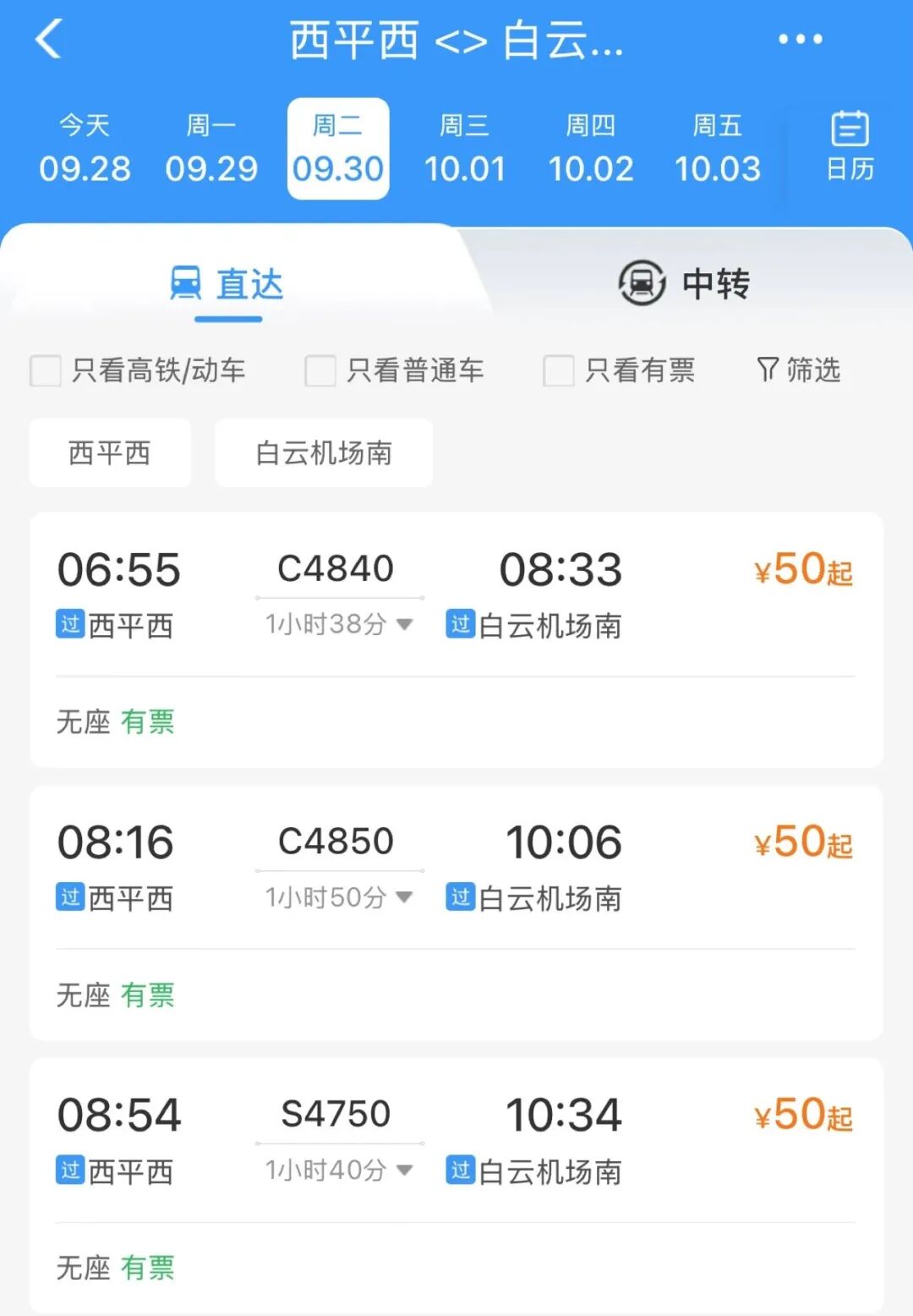Select Wednesday 10.01 date
Screen dimensions: 913x1316
click(x=464, y=150)
